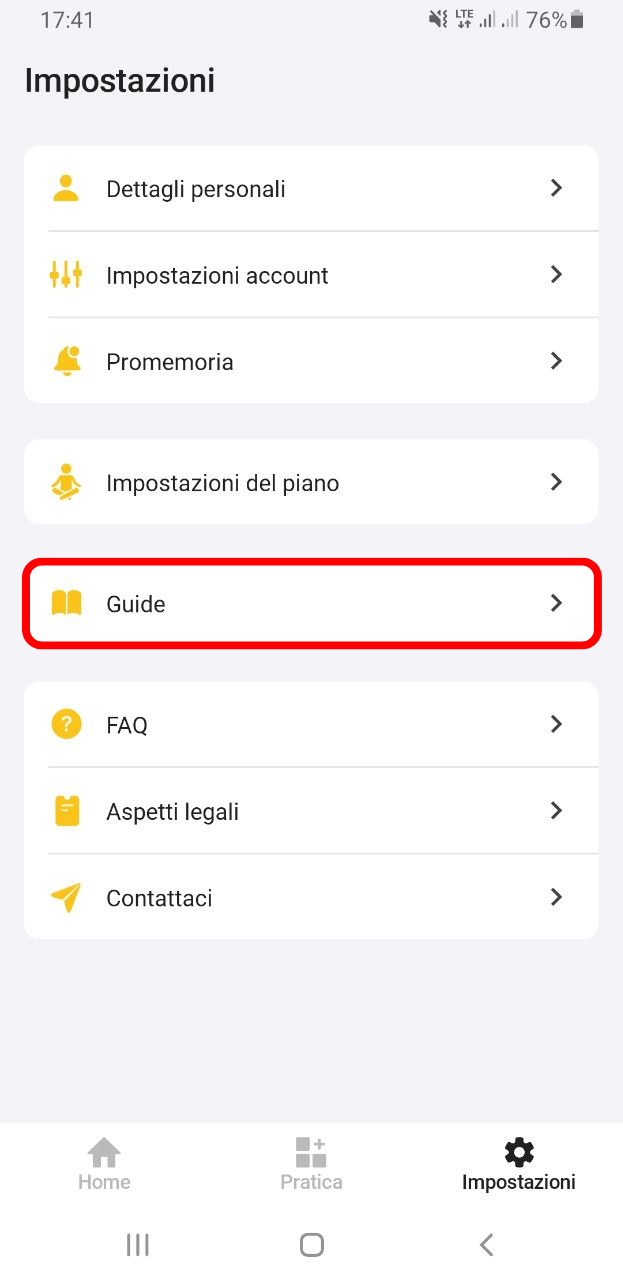This screenshot has height=1280, width=623.
Task: Open Dettagli personali
Action: click(311, 189)
